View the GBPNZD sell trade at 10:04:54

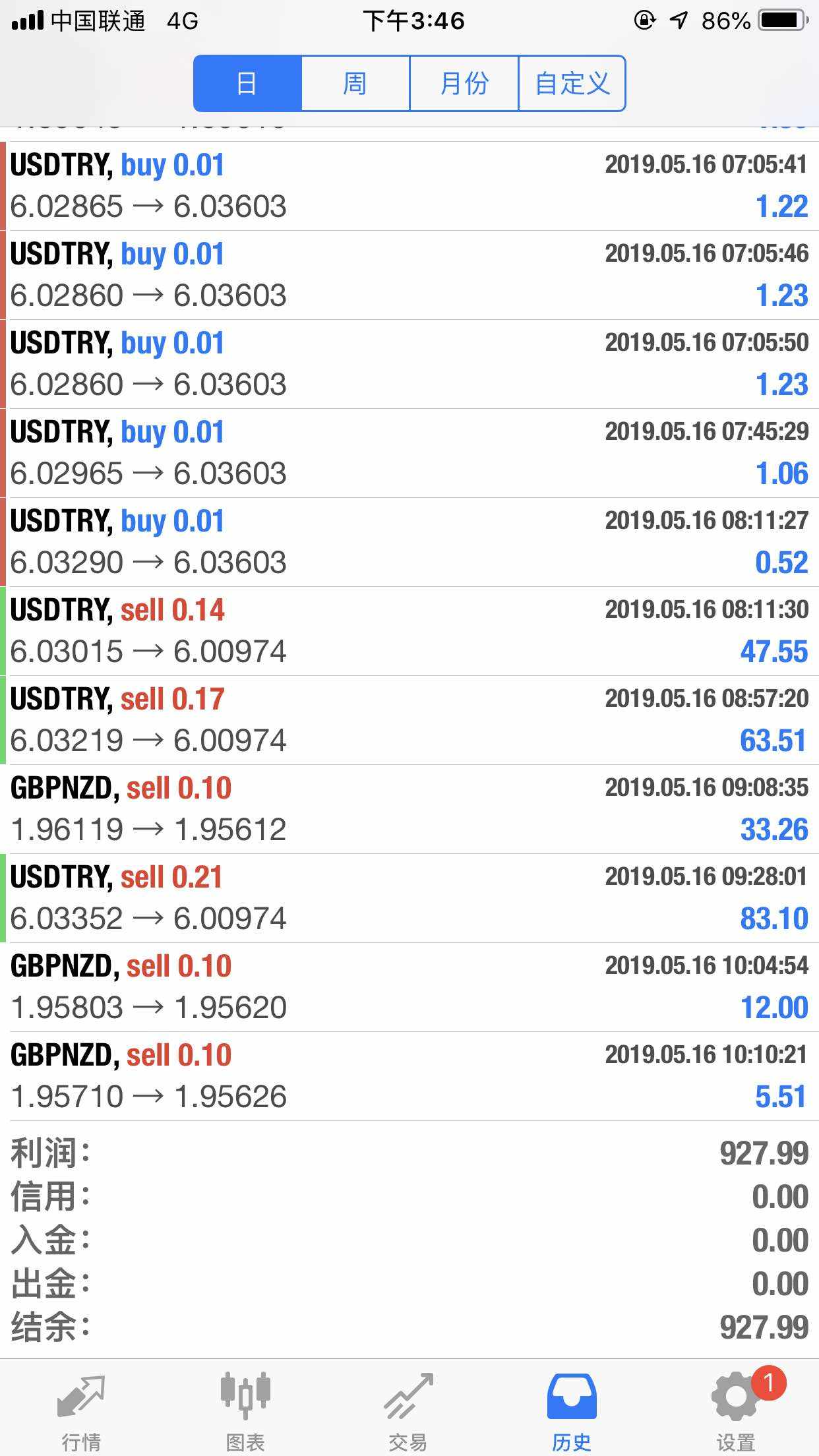(409, 987)
